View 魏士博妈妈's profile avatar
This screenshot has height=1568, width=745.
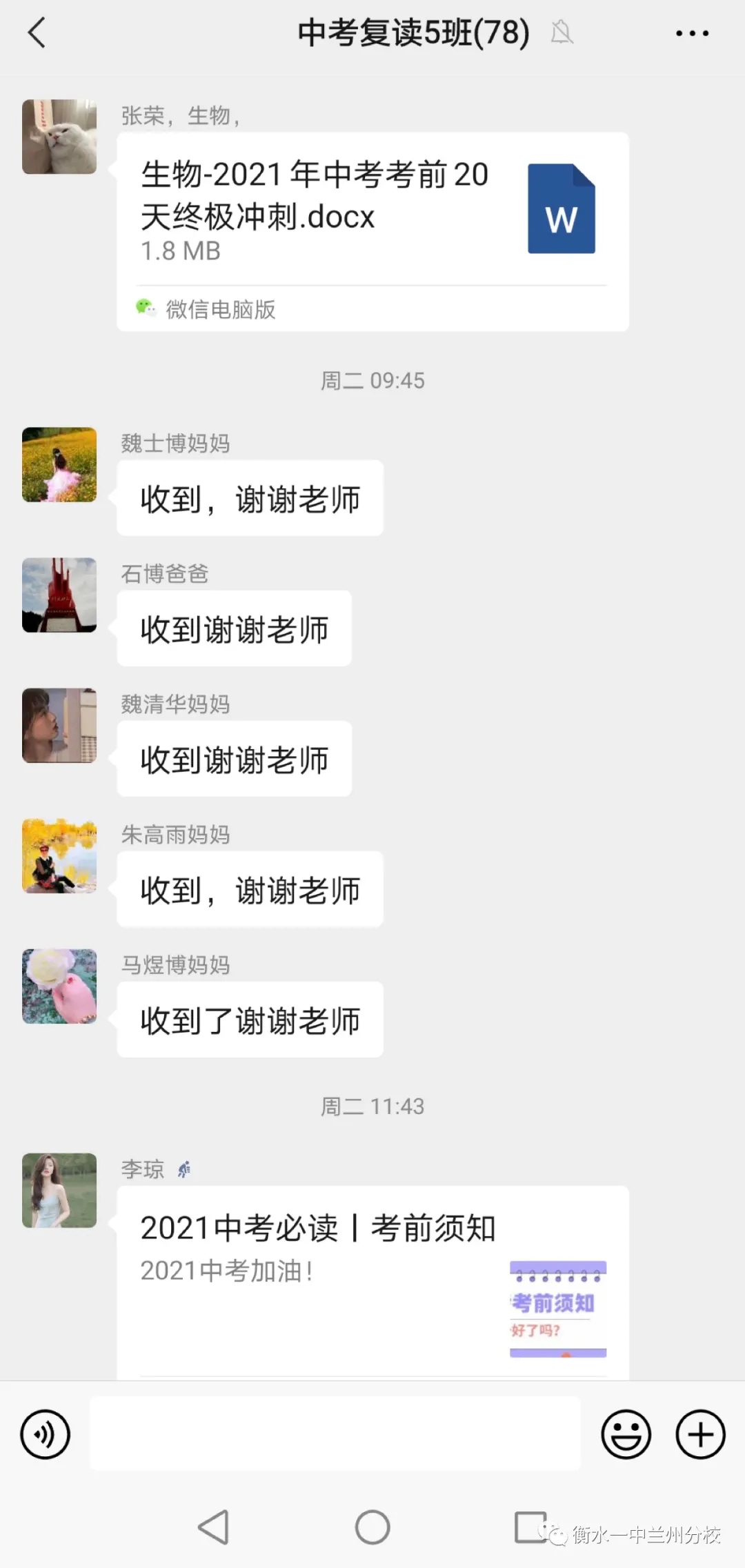pos(59,464)
